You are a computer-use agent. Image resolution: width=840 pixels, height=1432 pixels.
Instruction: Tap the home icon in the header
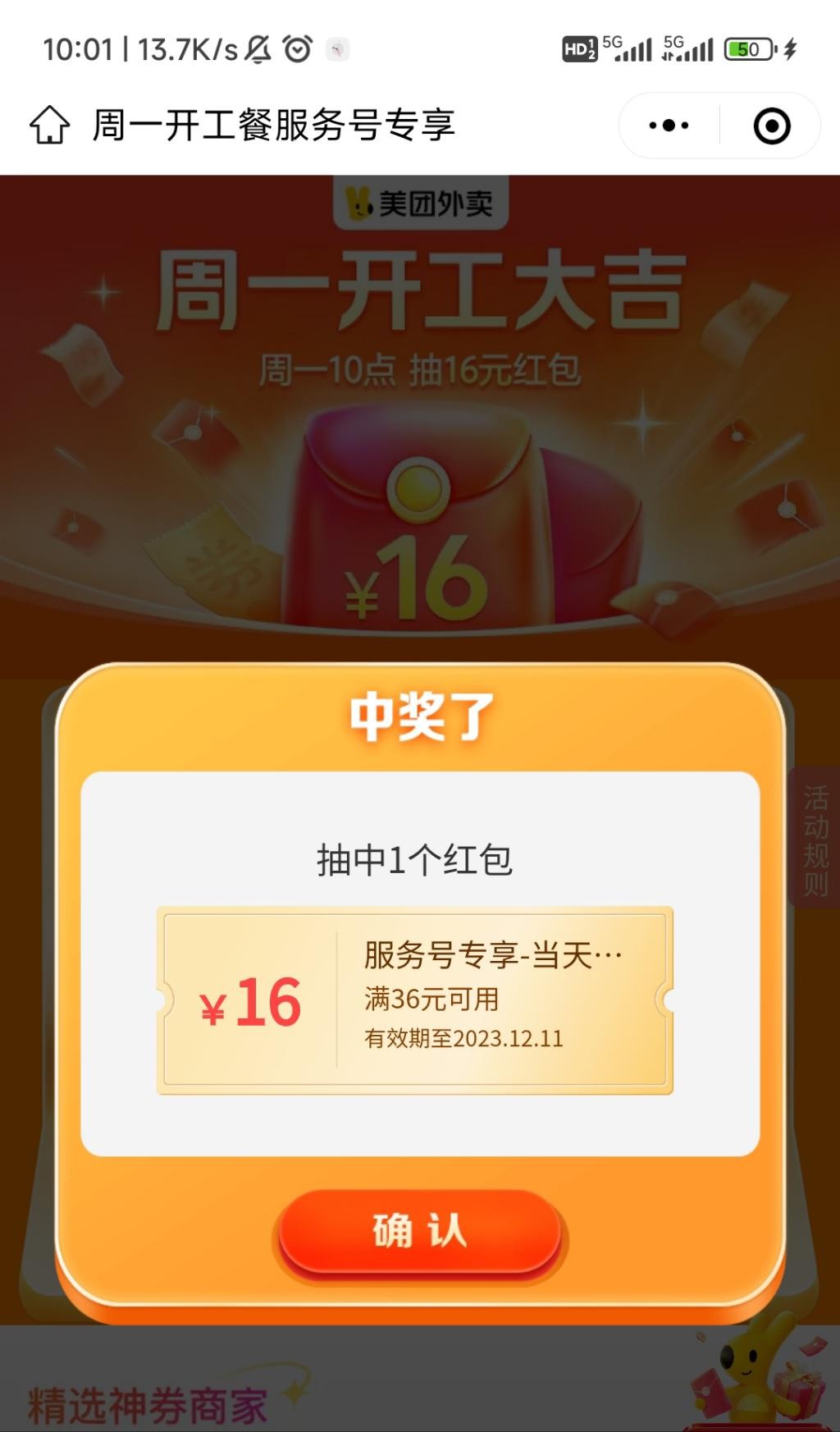pyautogui.click(x=49, y=126)
